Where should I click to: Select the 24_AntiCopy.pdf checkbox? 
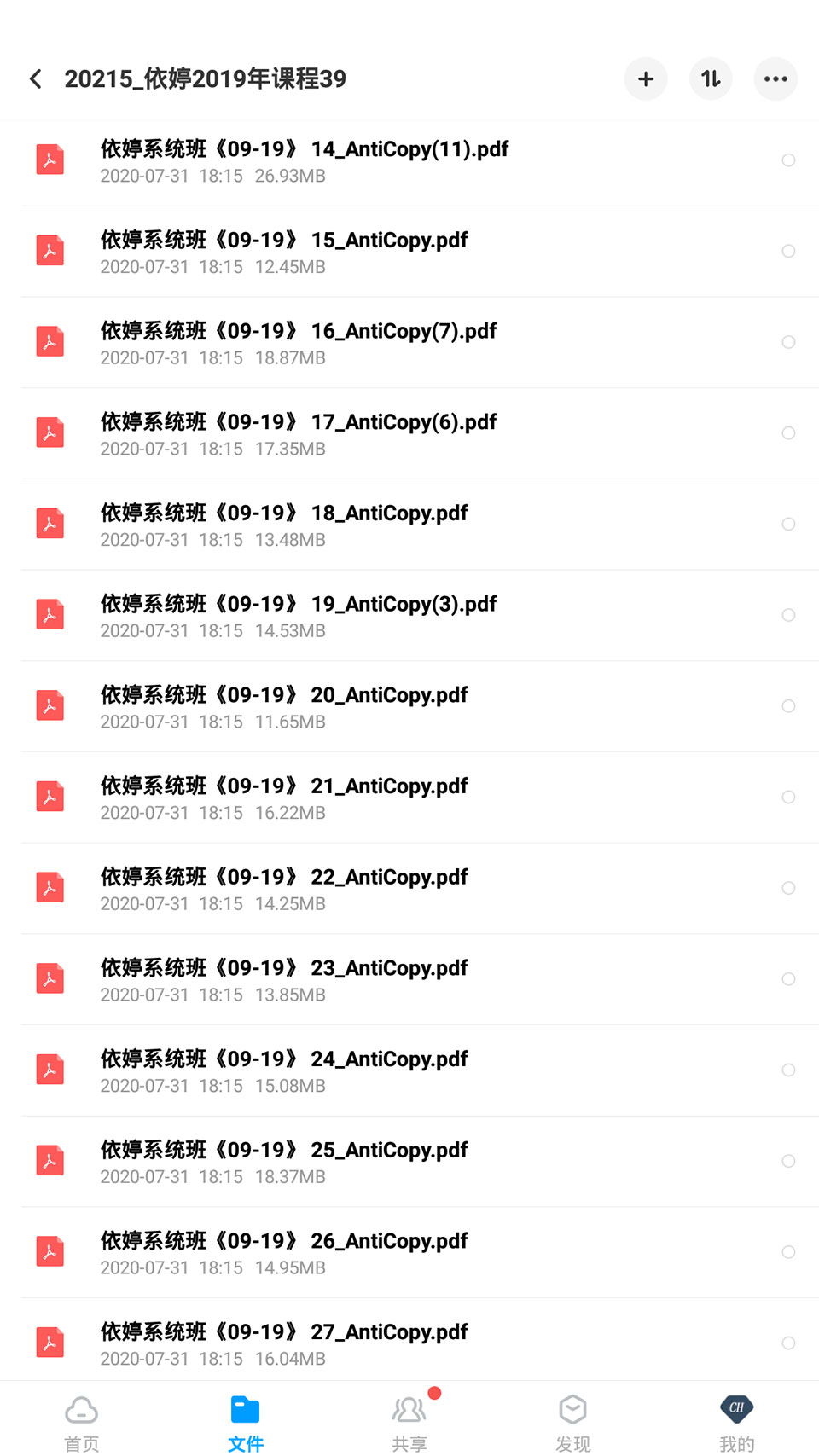pyautogui.click(x=788, y=1070)
